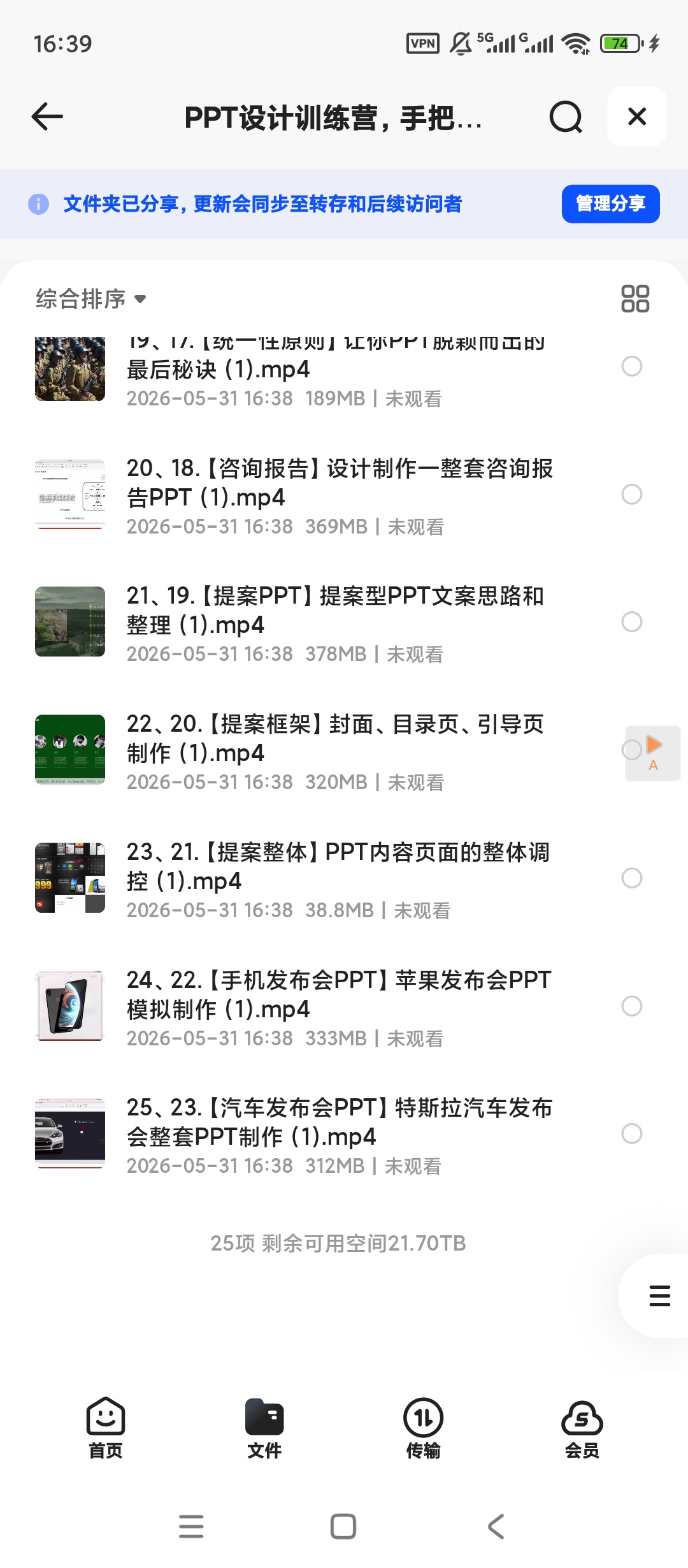Switch to the 会员 tab
This screenshot has width=688, height=1568.
(x=582, y=1428)
